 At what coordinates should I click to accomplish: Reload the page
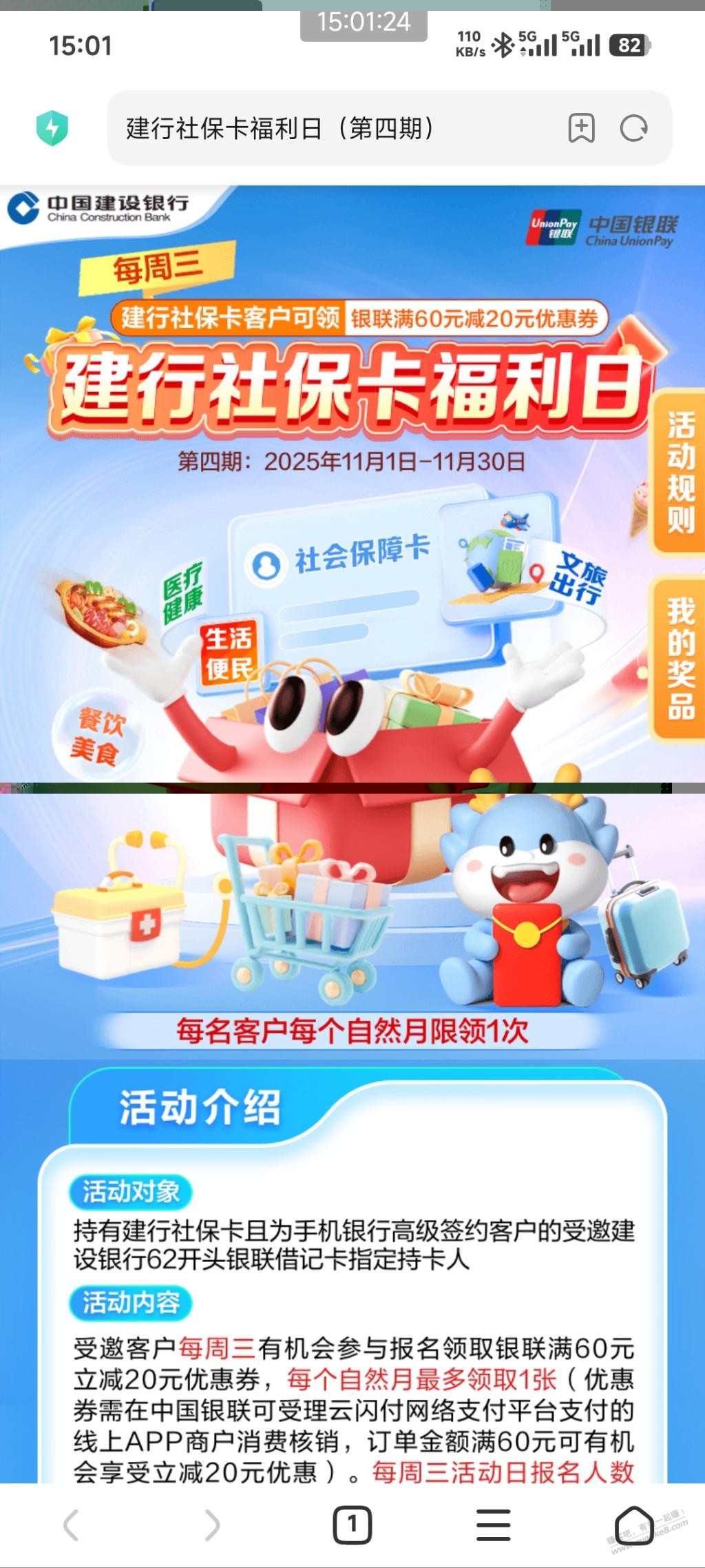[633, 128]
